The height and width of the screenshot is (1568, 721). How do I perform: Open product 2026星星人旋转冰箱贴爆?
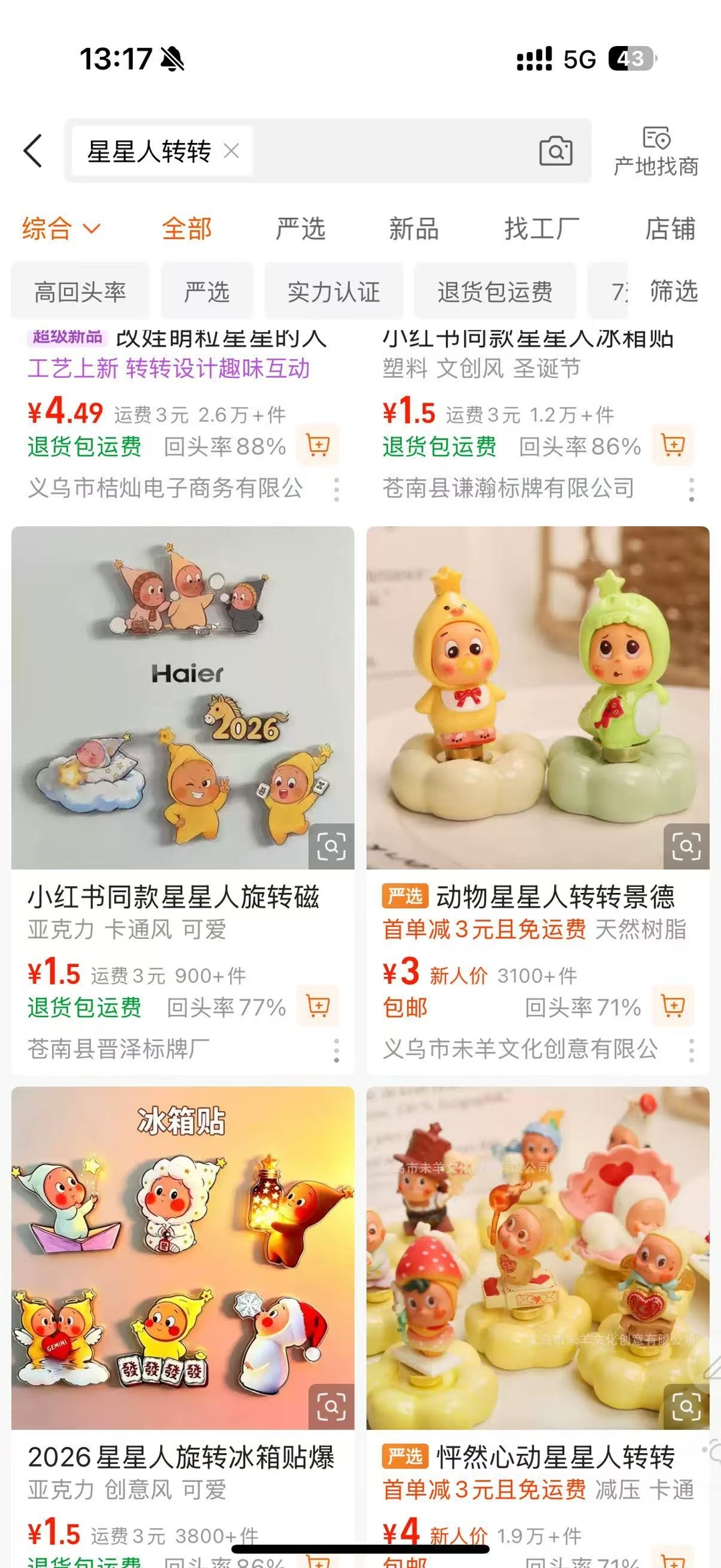(181, 1457)
